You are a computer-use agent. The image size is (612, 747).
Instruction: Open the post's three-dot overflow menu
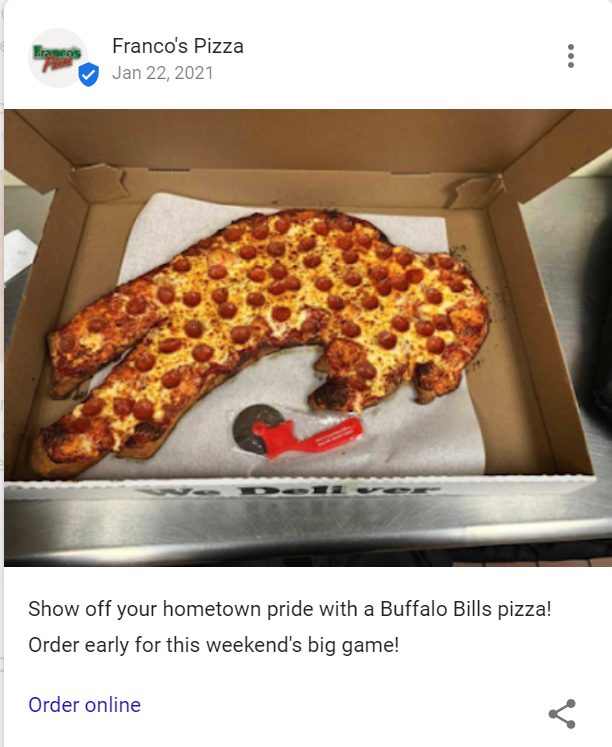[x=570, y=56]
